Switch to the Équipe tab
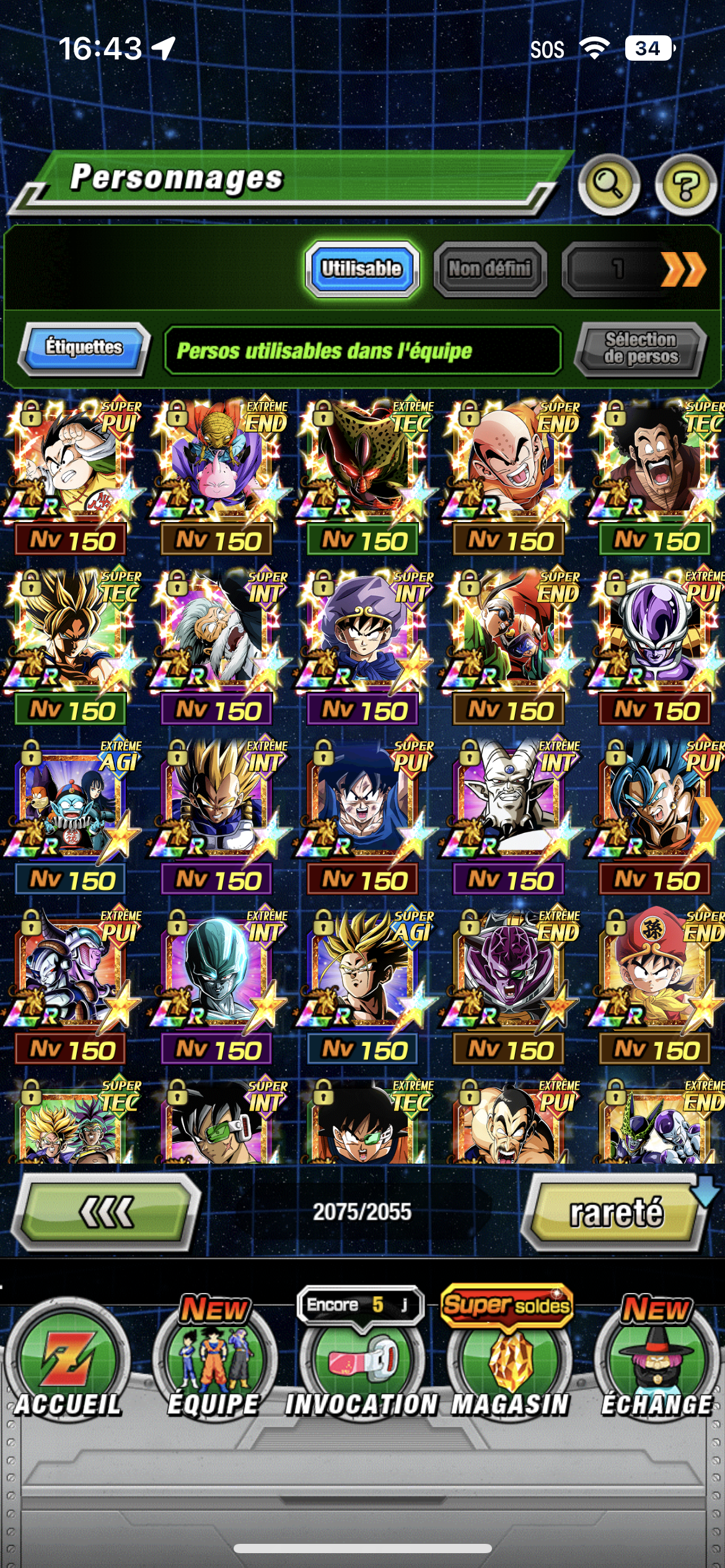This screenshot has height=1568, width=725. point(214,1363)
